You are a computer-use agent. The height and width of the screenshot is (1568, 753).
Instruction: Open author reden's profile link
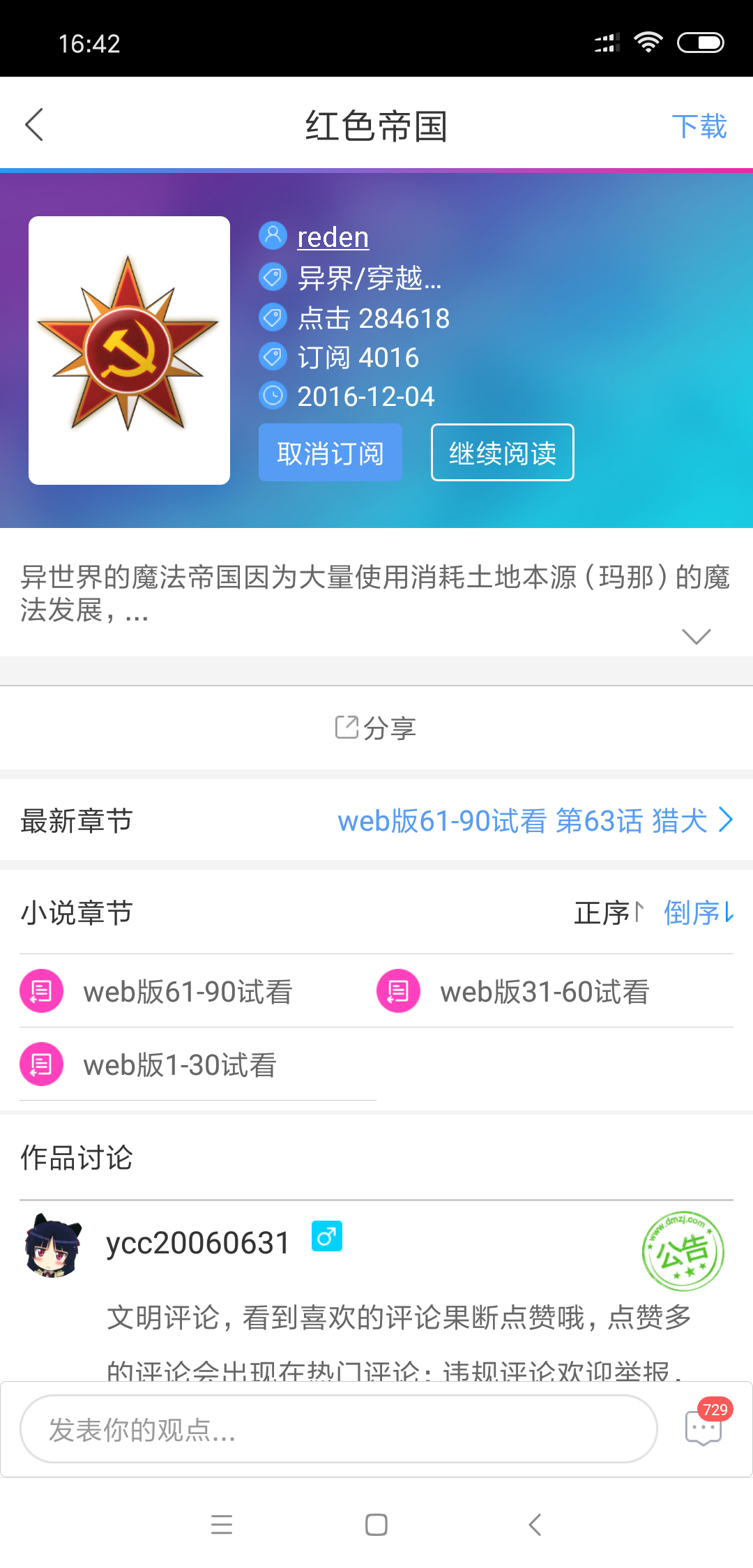click(x=333, y=237)
